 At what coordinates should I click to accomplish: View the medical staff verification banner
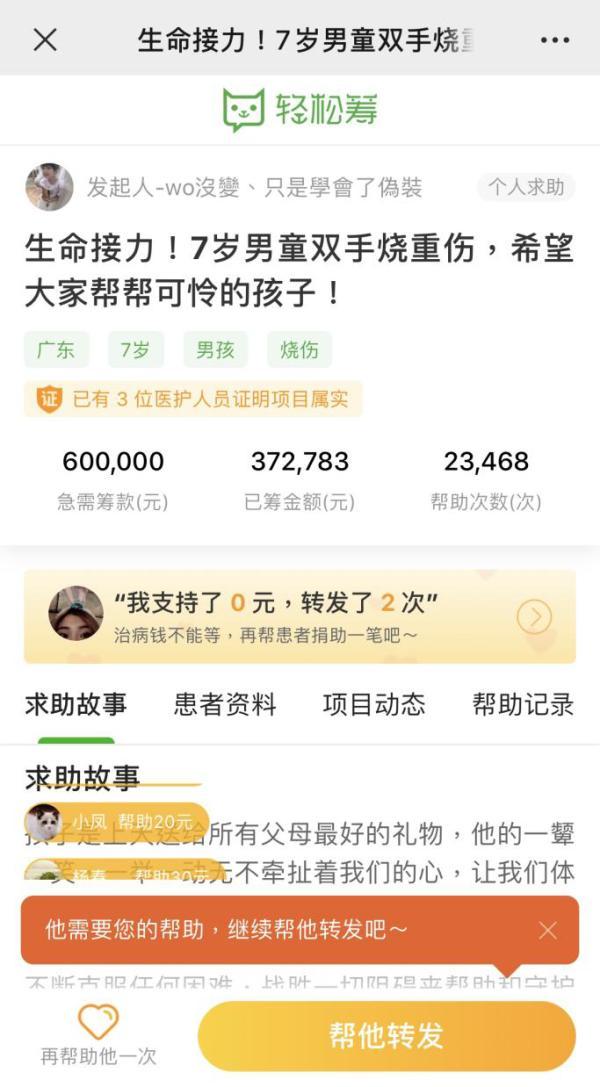coord(193,399)
